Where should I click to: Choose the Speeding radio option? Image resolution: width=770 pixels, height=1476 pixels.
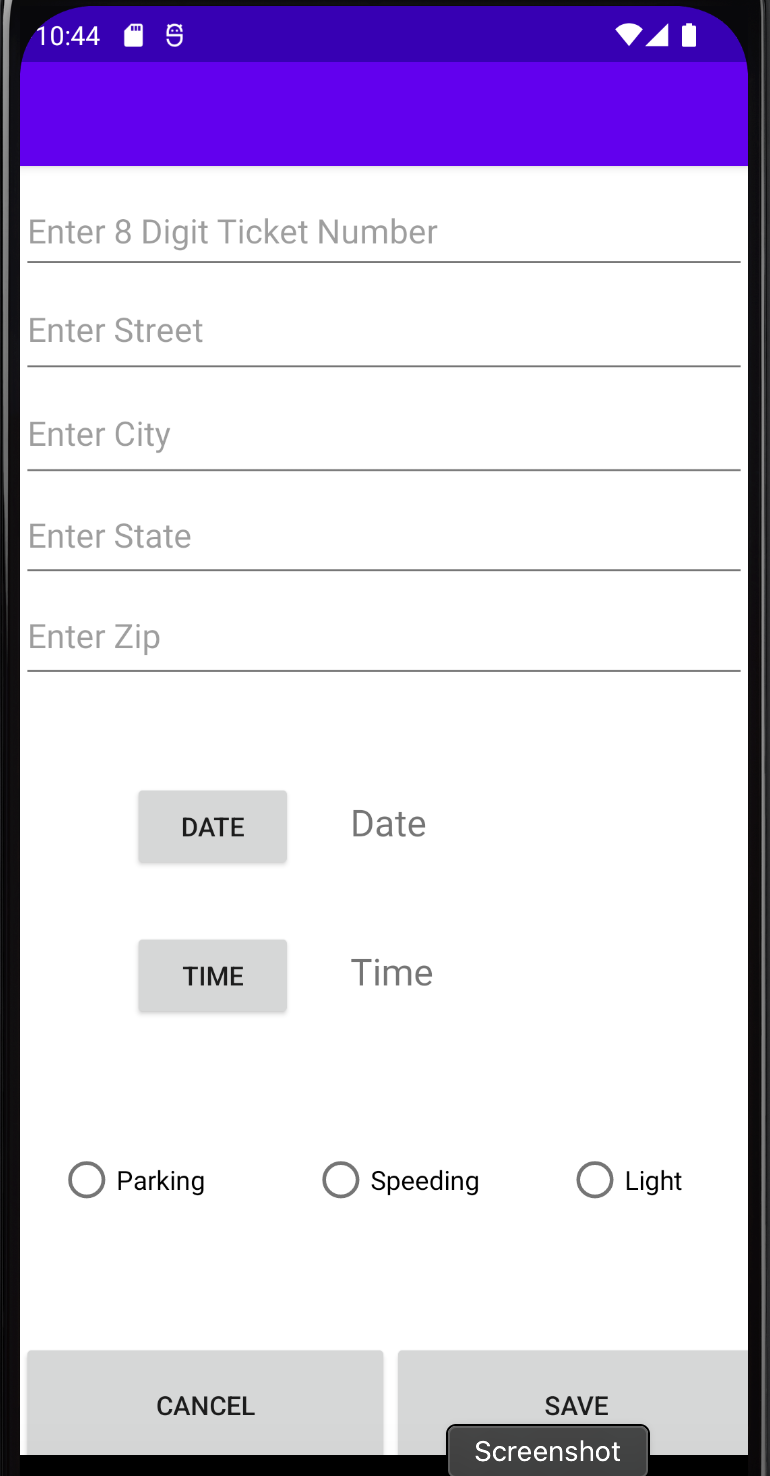pos(400,1181)
